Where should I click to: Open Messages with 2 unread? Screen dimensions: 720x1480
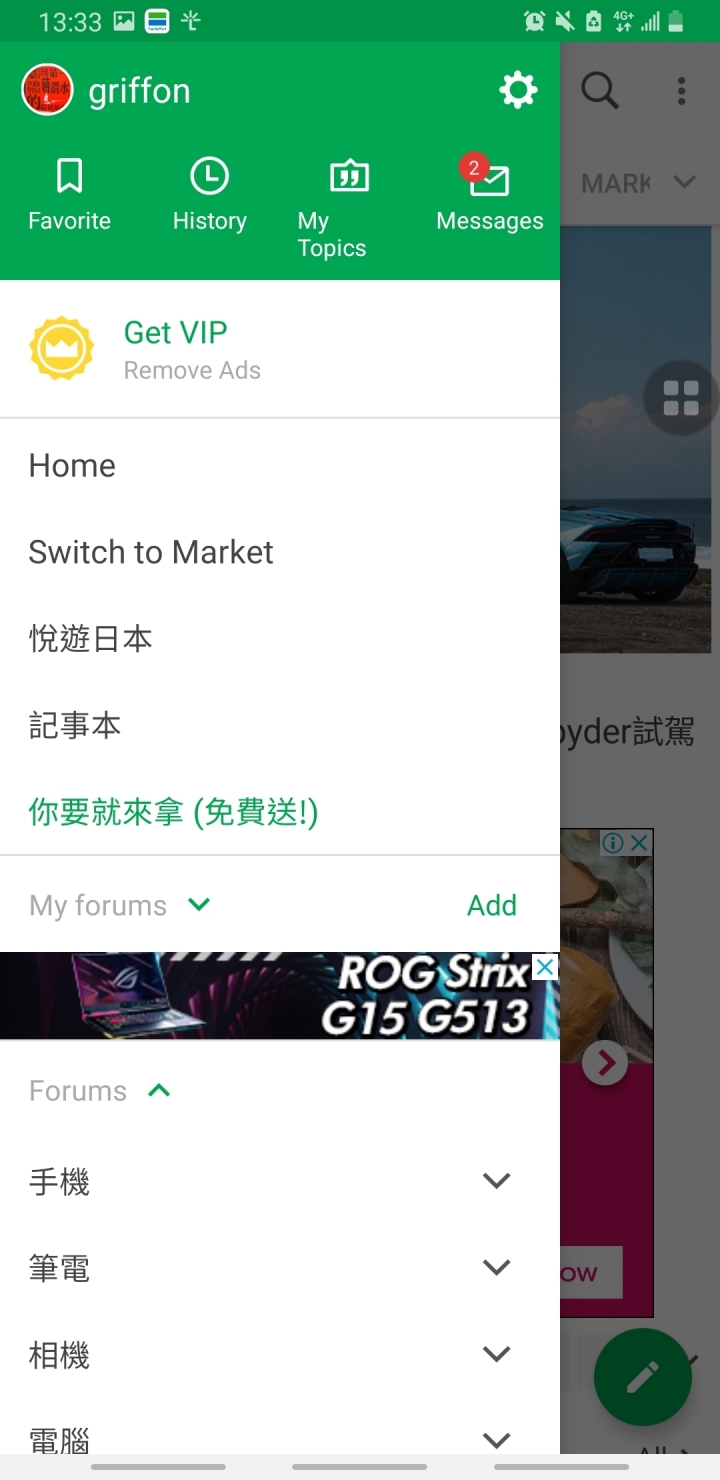489,195
